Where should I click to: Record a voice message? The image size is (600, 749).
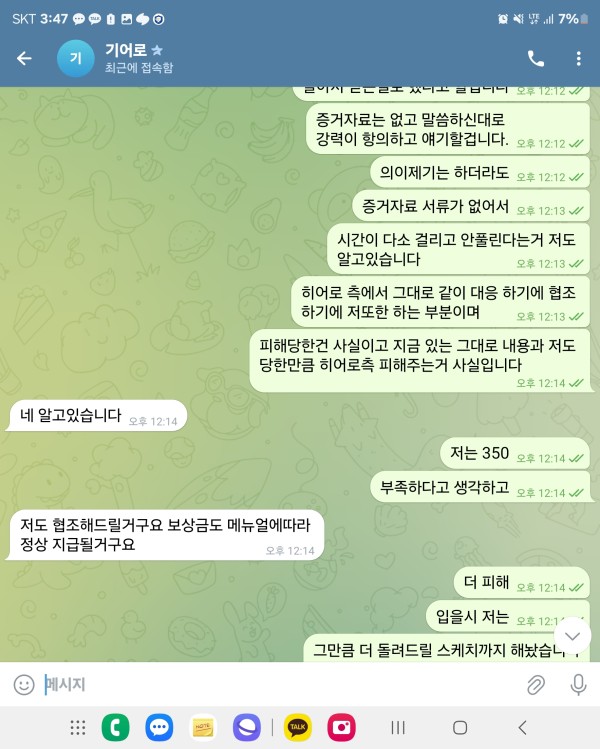[x=578, y=685]
